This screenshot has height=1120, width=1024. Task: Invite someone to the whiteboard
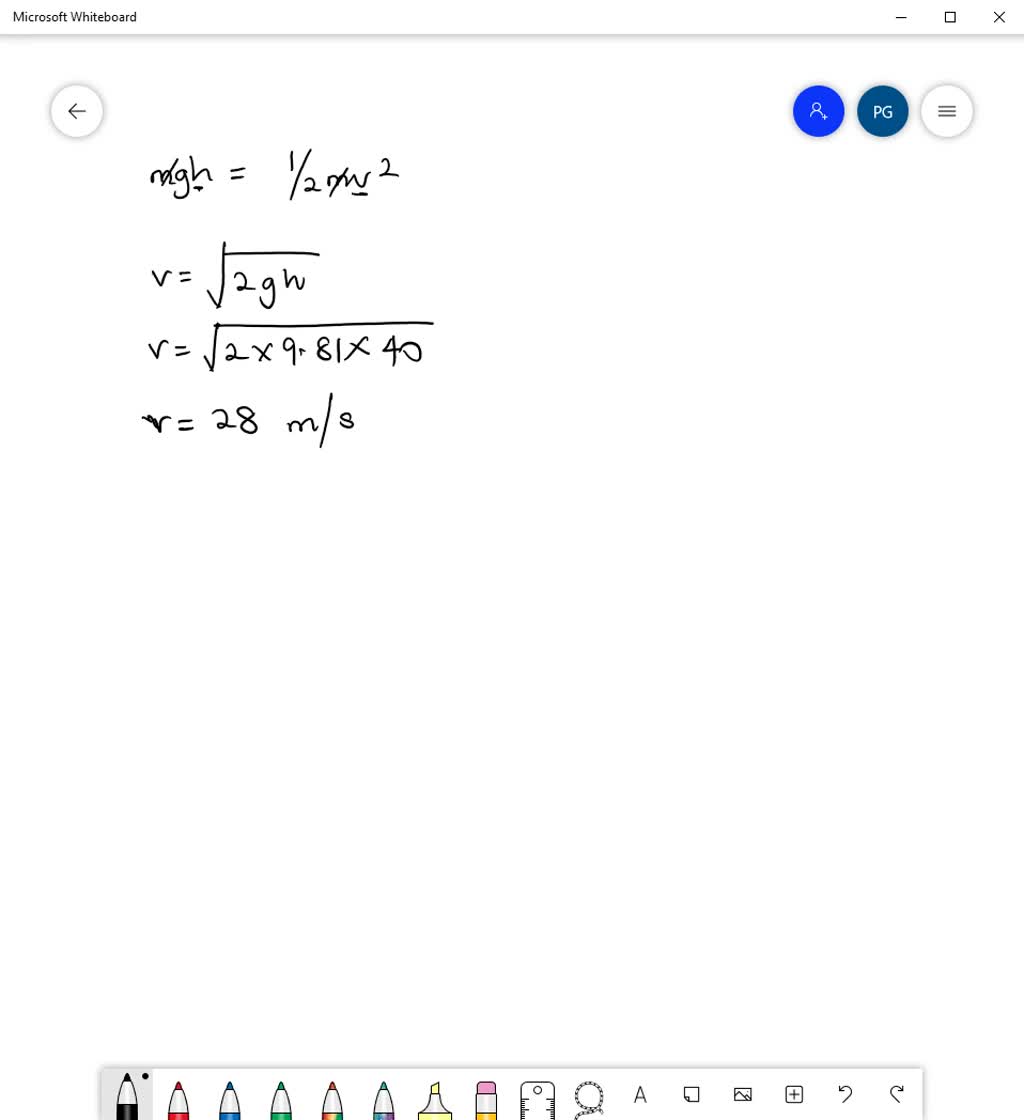coord(818,111)
